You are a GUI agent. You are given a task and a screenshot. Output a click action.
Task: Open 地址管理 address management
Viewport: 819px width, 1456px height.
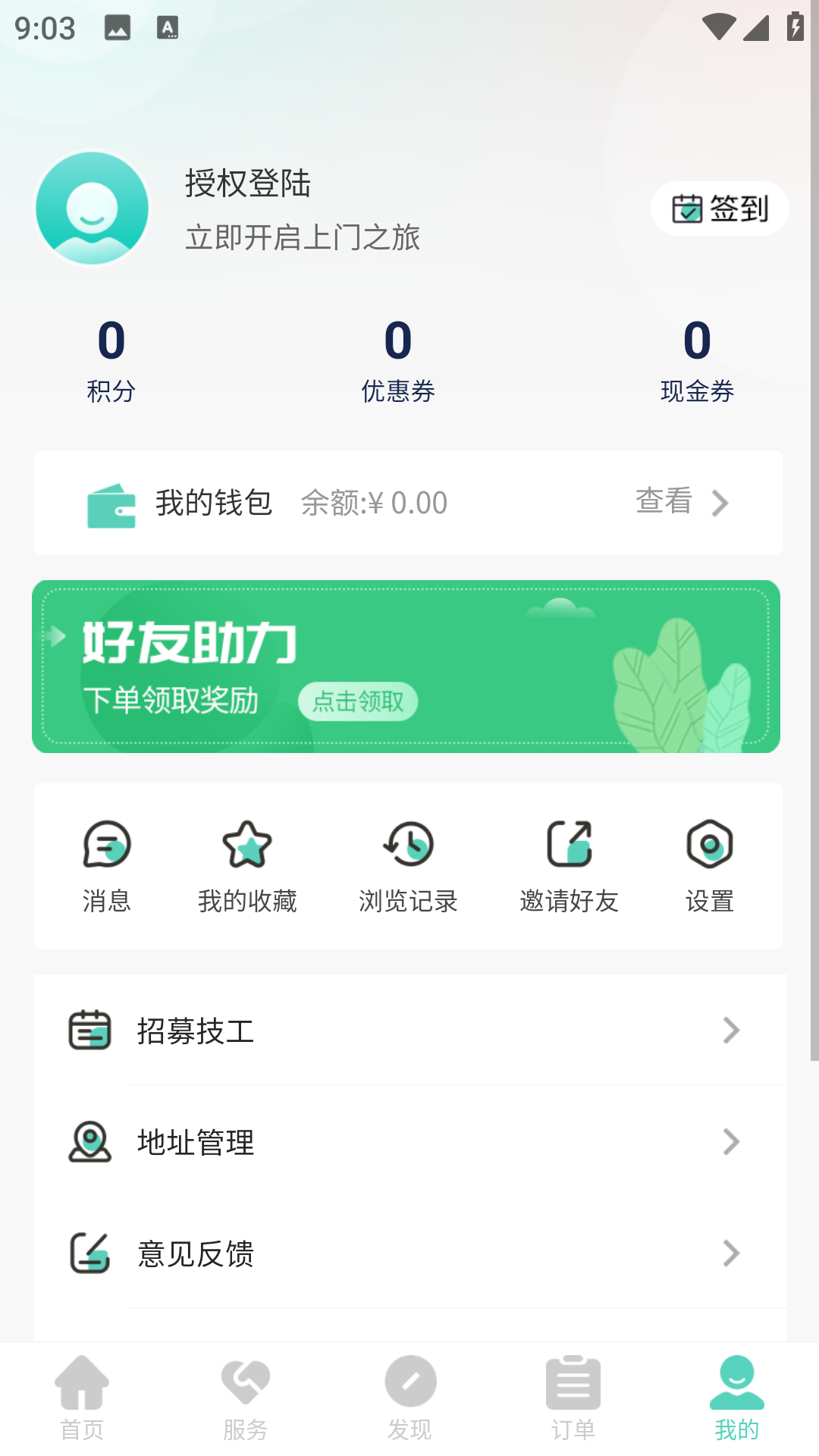click(409, 1142)
